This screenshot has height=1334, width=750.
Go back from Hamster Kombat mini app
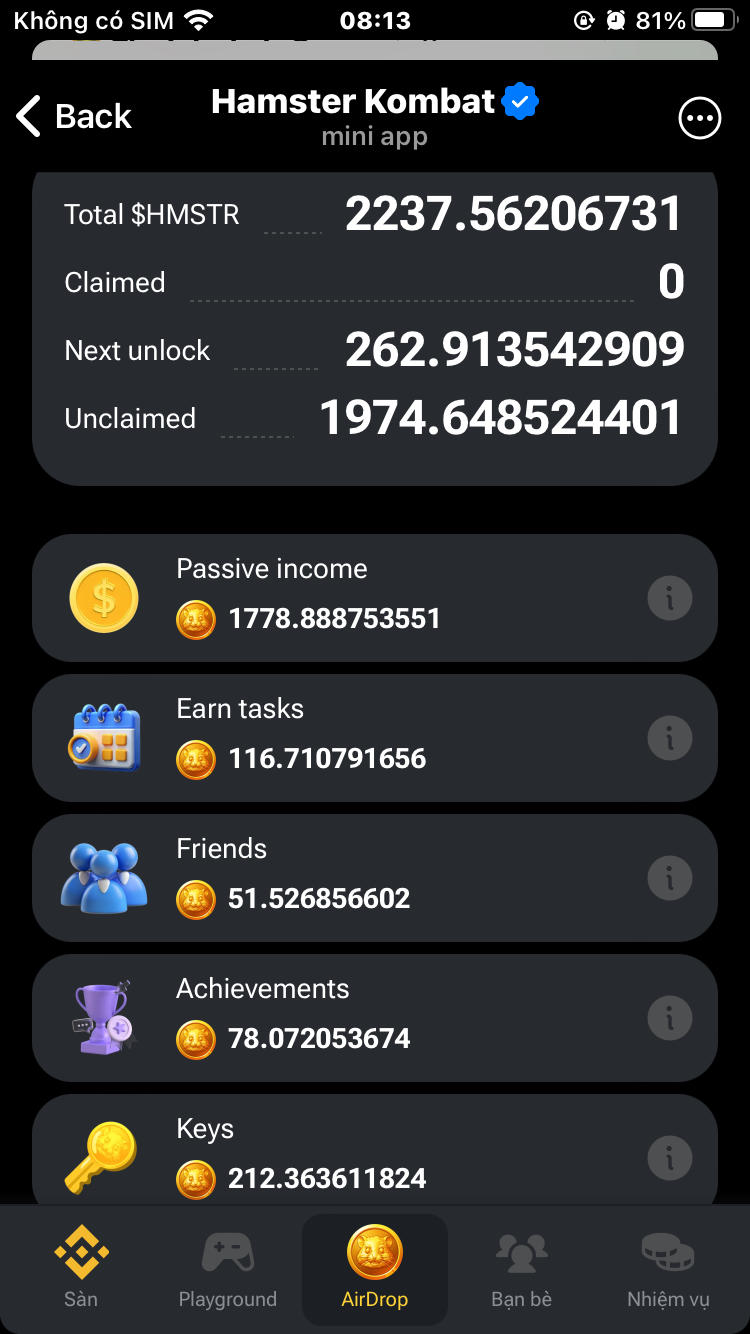[74, 117]
